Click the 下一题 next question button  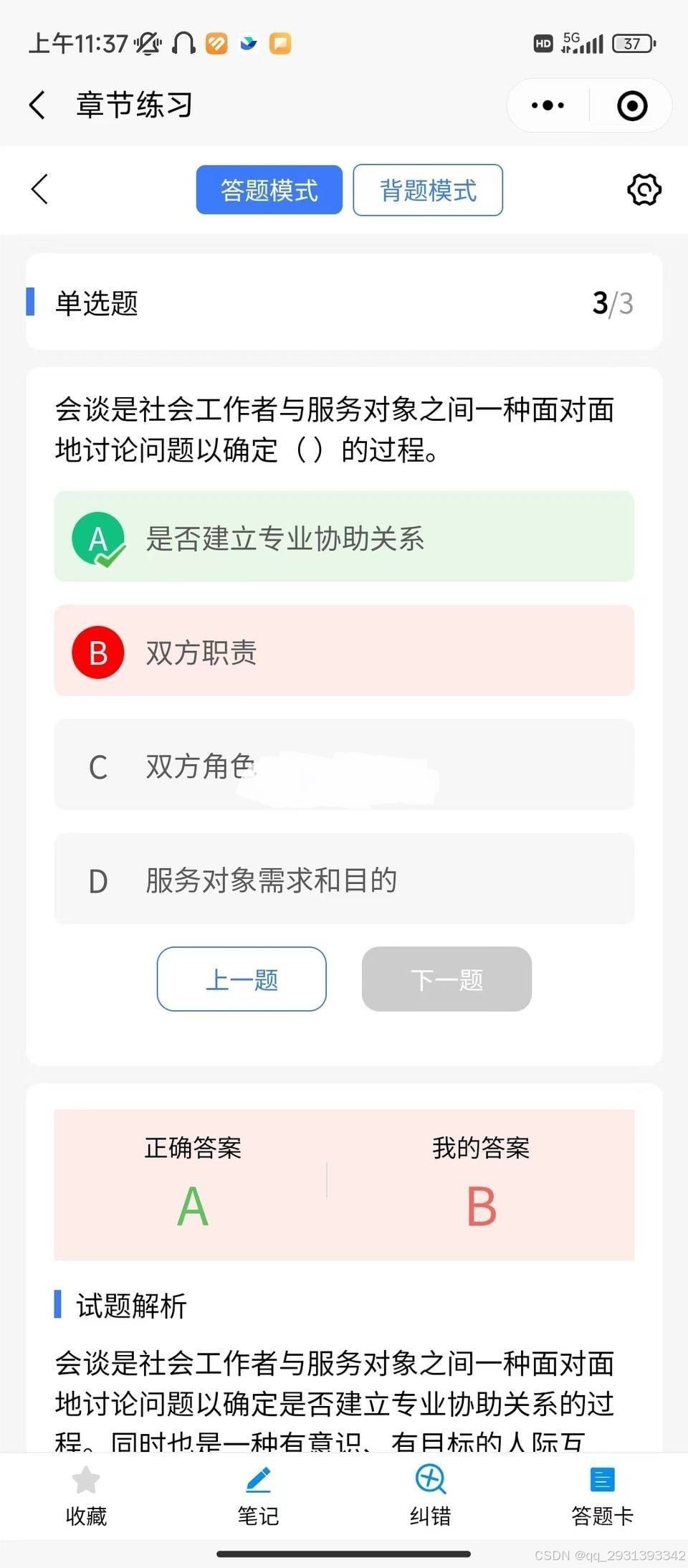click(446, 979)
